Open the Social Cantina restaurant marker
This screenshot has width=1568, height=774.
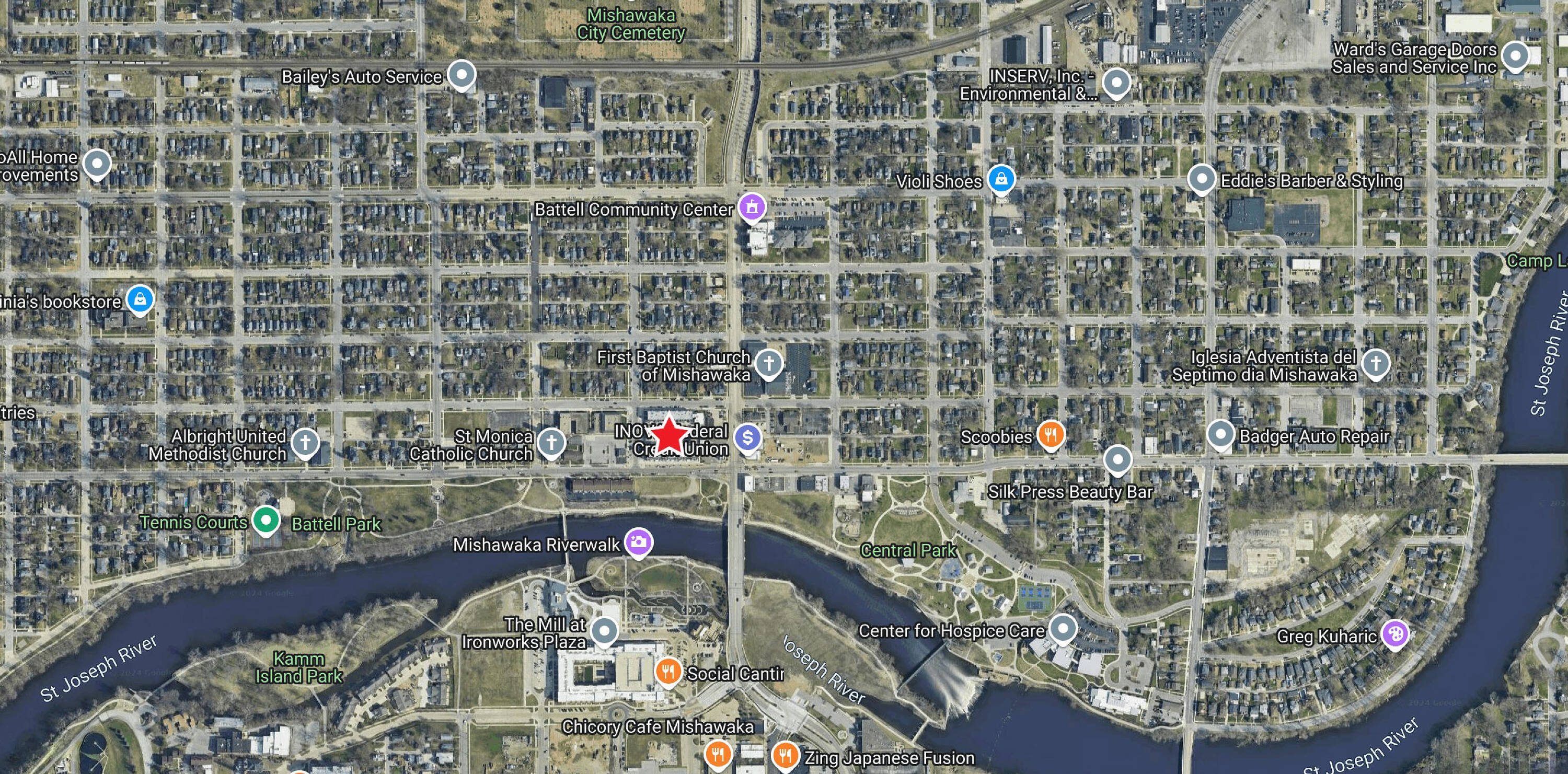coord(668,671)
